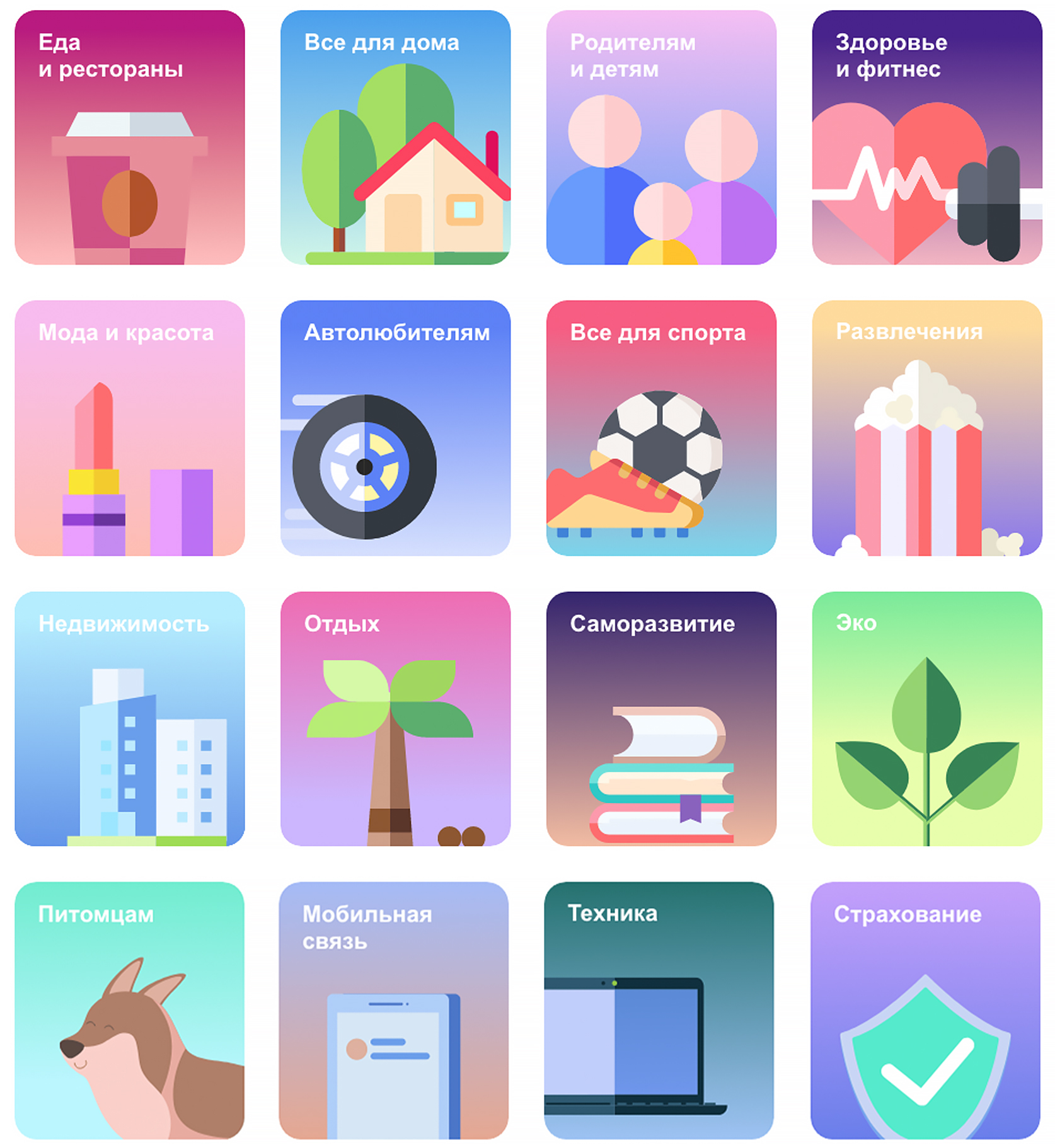
Task: Open the Питомцам category
Action: click(x=129, y=1009)
